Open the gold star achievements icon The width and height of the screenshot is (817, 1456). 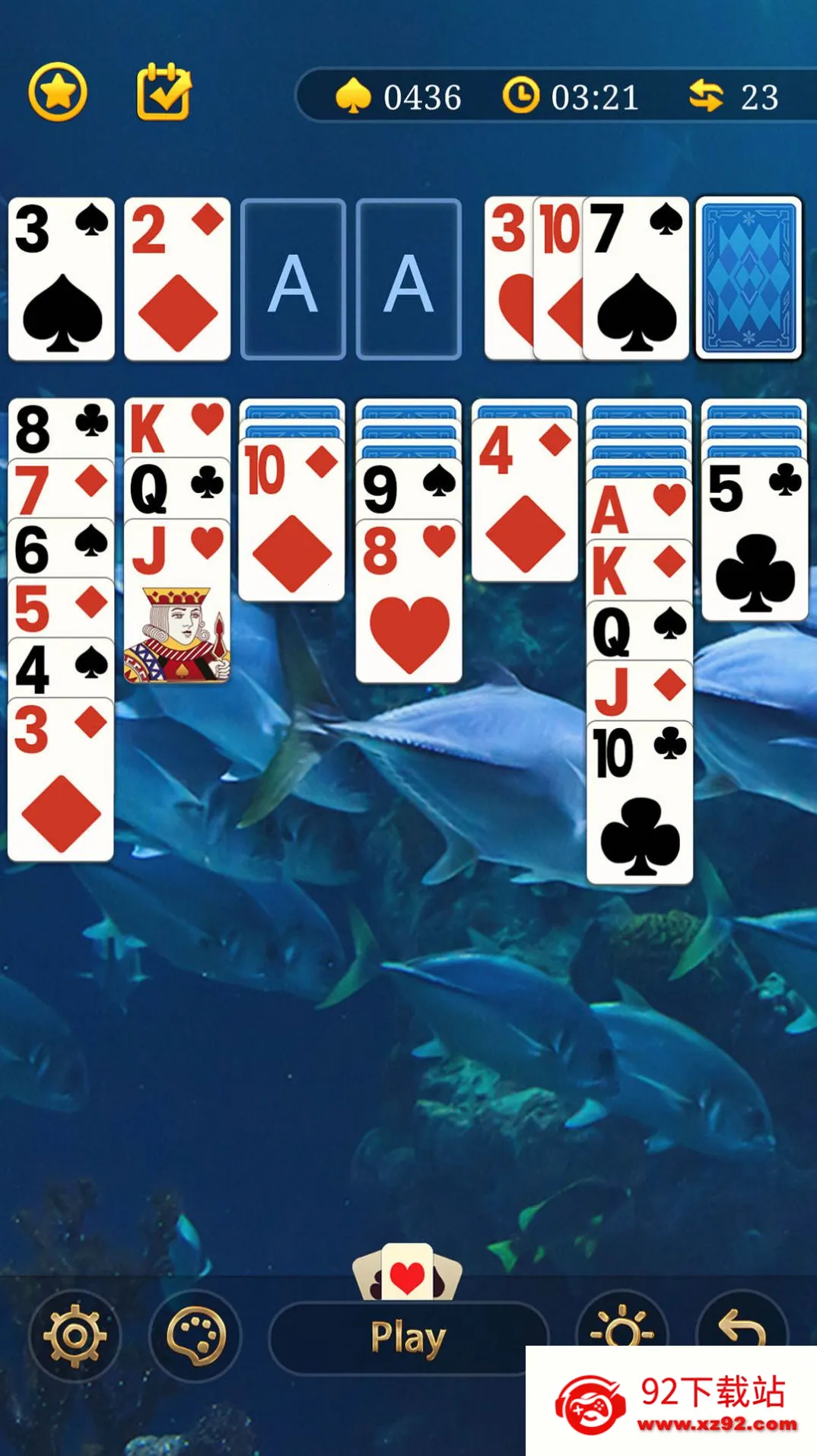click(58, 93)
